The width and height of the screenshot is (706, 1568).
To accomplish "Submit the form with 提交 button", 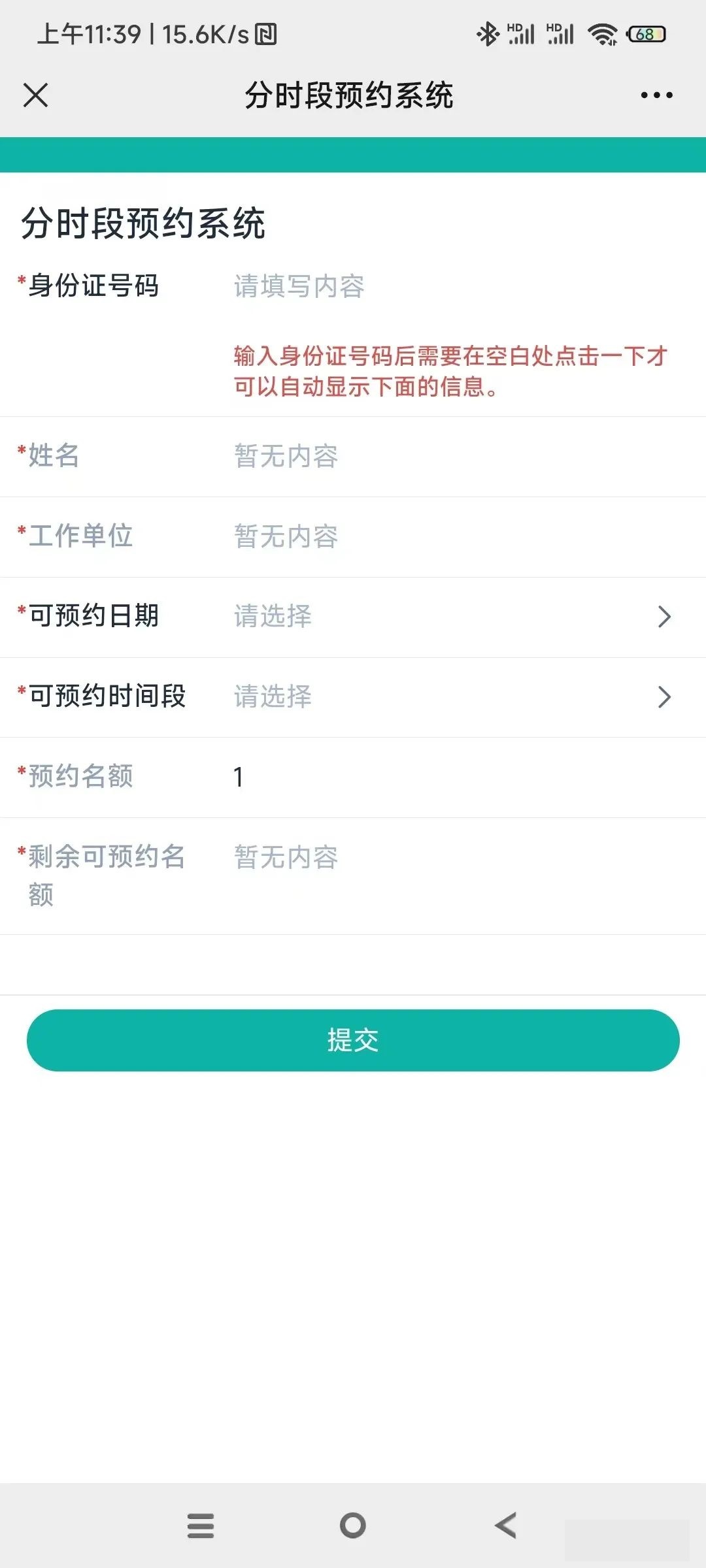I will pyautogui.click(x=353, y=1040).
